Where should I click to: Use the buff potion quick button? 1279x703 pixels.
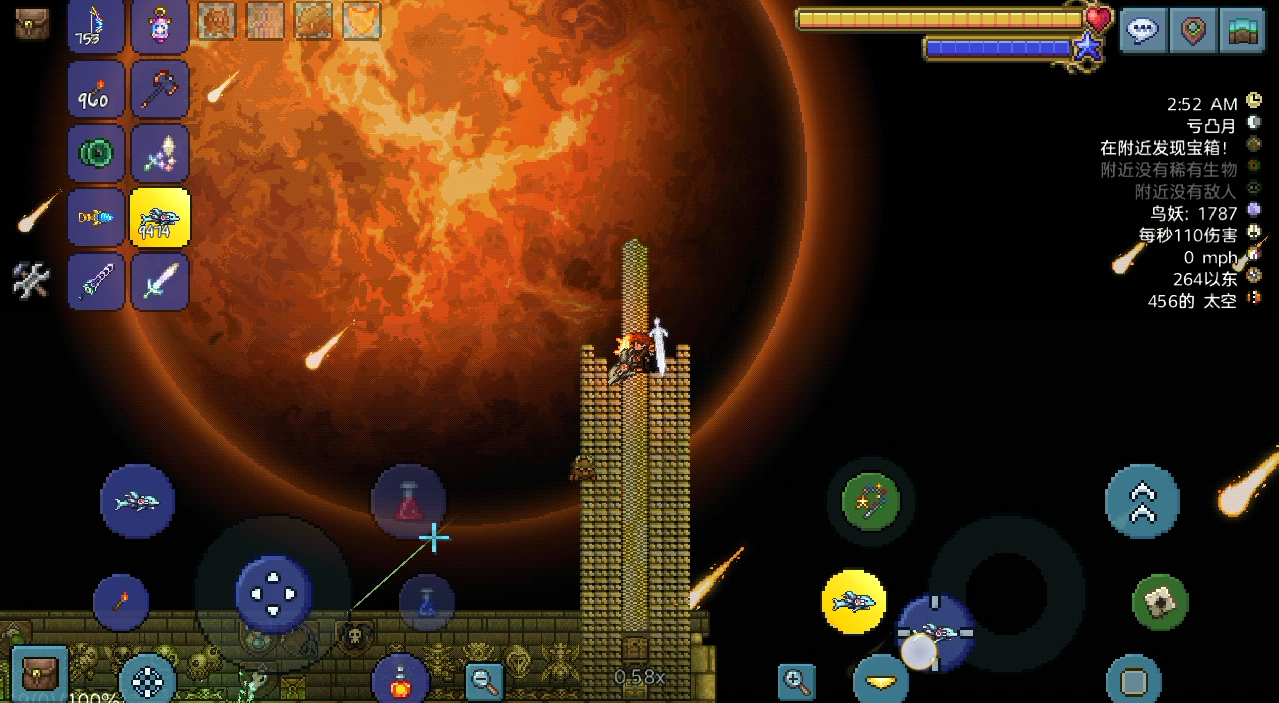(x=400, y=682)
